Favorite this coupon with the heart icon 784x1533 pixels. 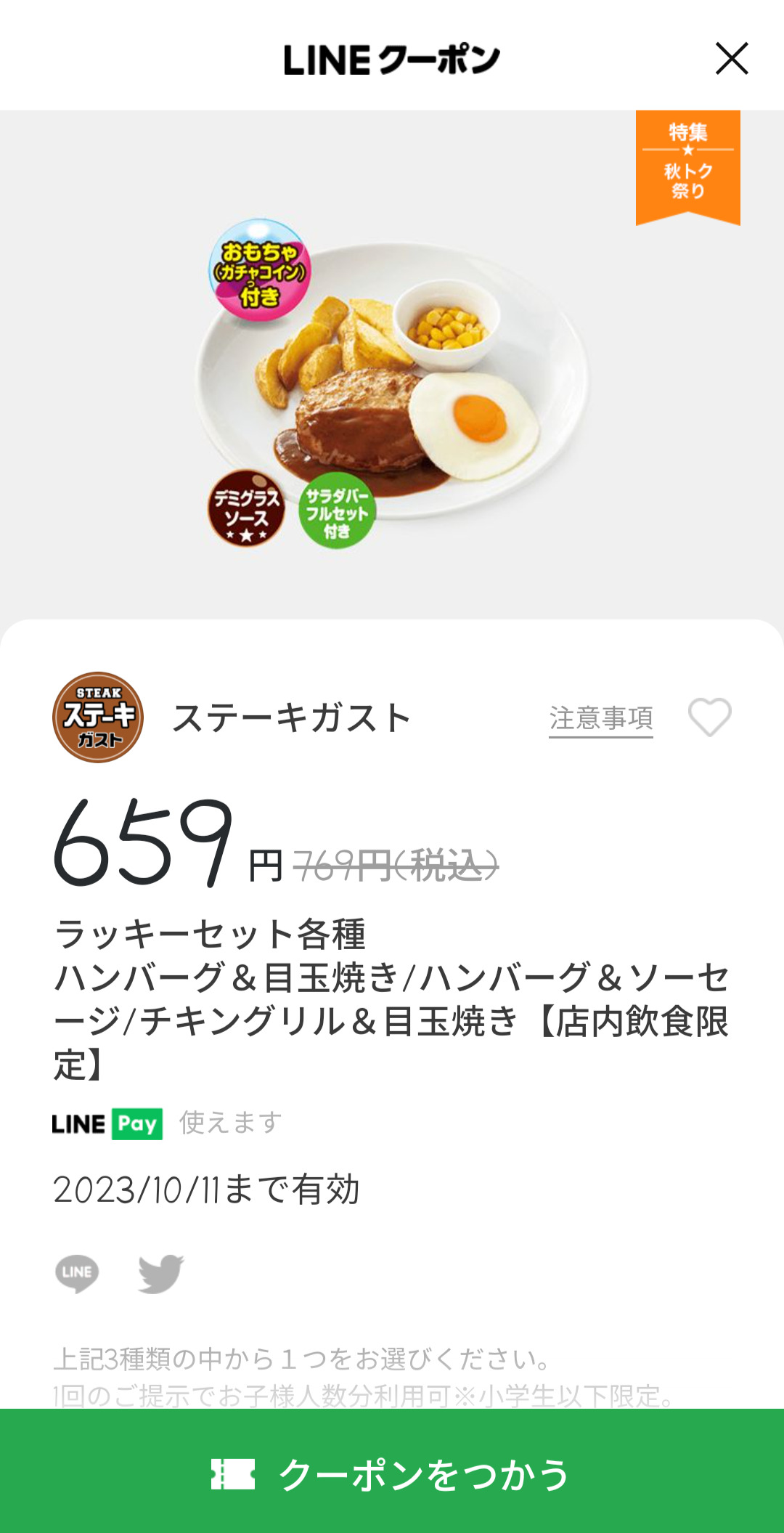coord(709,717)
